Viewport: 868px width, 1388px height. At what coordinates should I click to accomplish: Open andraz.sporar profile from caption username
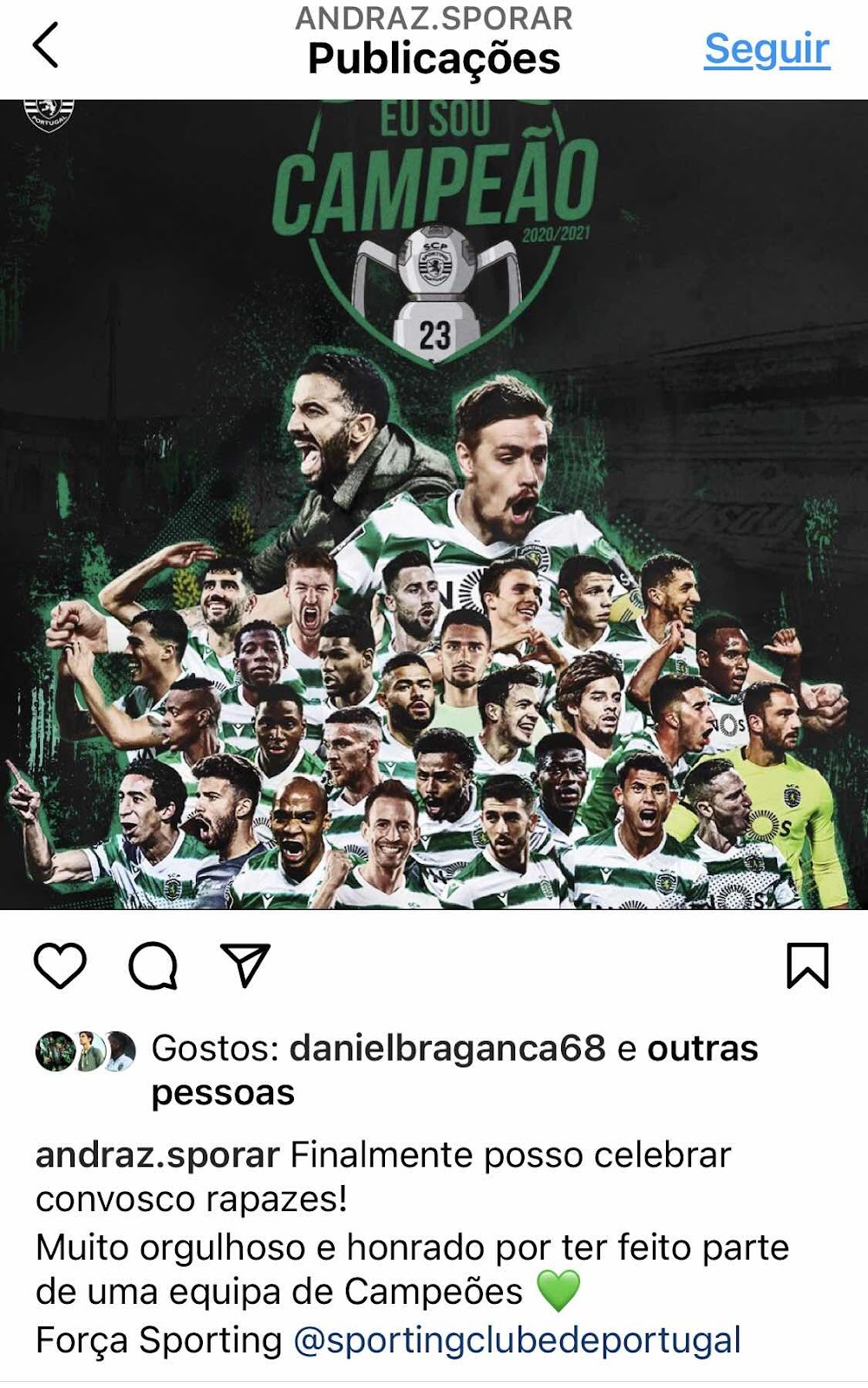tap(157, 1155)
